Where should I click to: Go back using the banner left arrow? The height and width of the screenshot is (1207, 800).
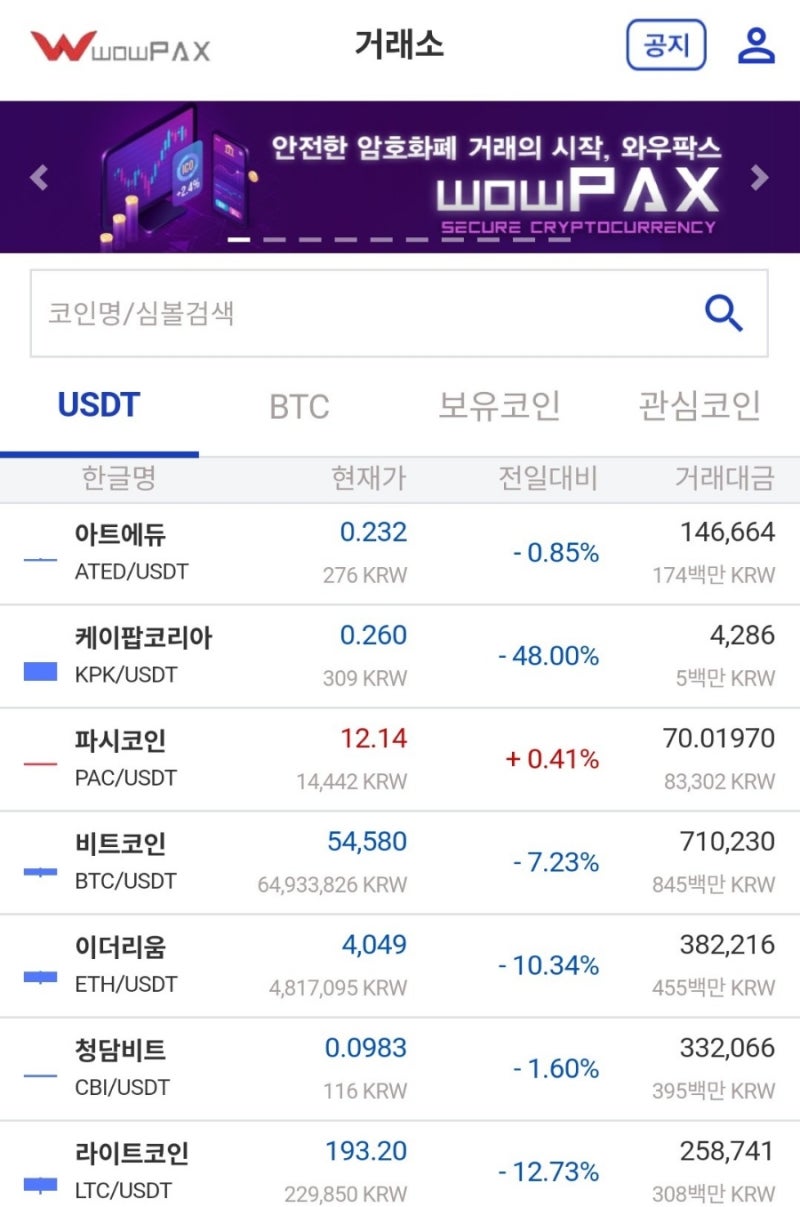40,178
